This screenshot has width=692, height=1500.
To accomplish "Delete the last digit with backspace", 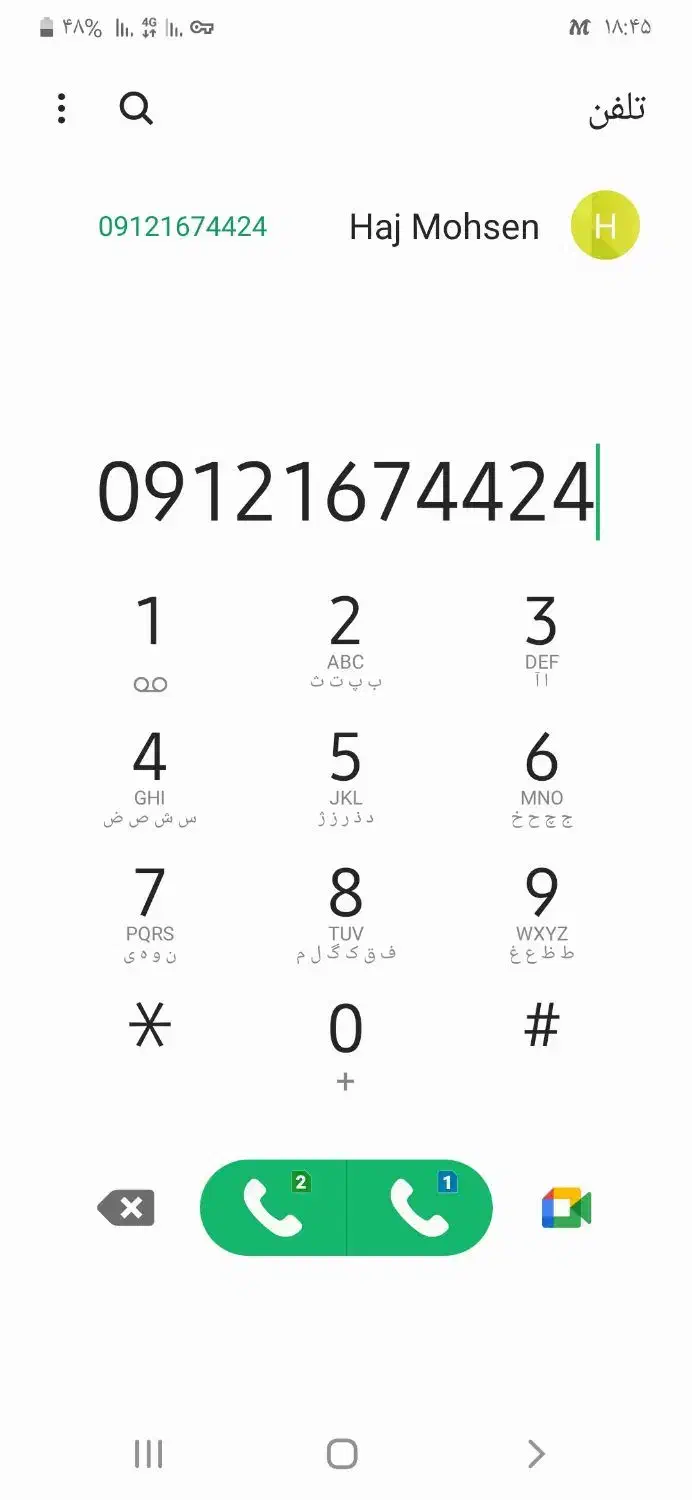I will (x=127, y=1208).
